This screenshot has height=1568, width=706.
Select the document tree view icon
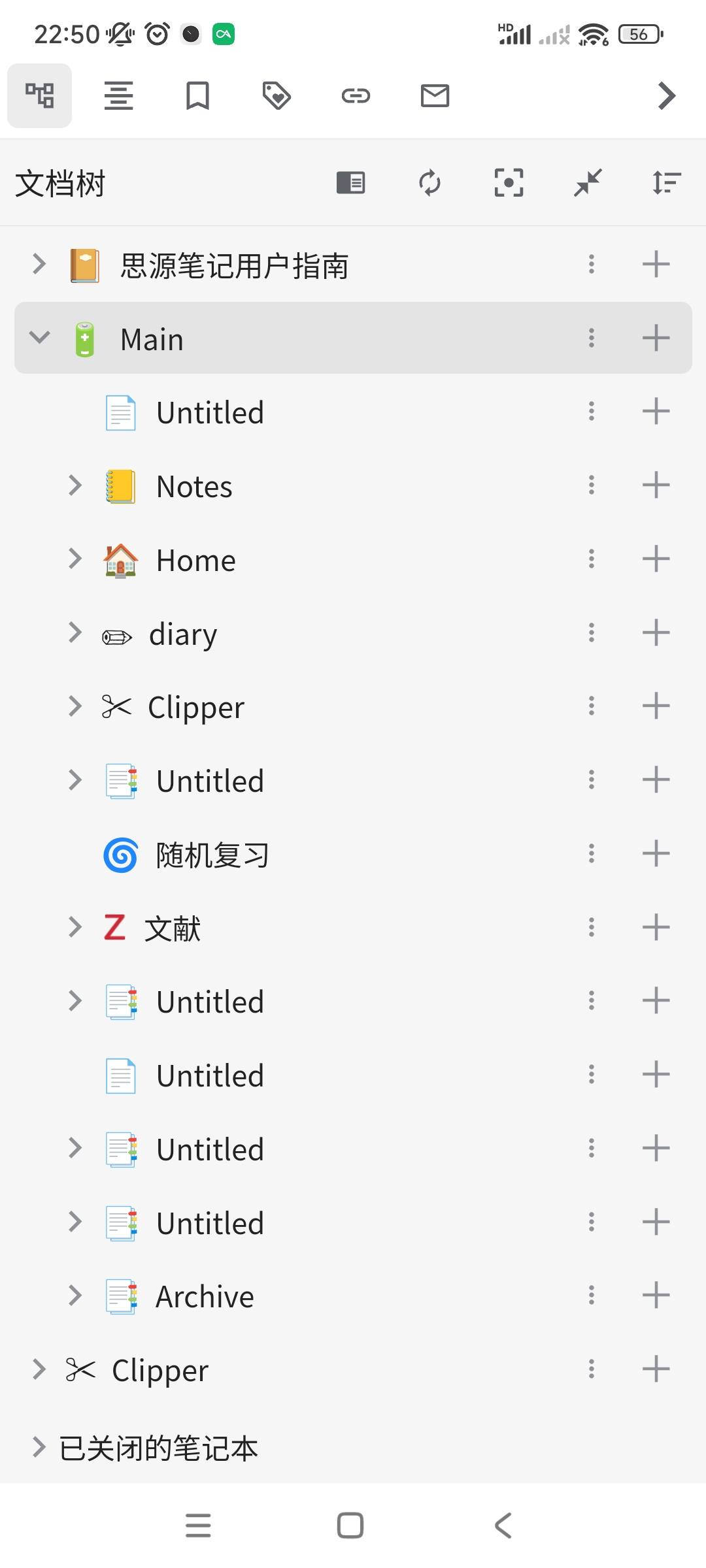tap(39, 95)
